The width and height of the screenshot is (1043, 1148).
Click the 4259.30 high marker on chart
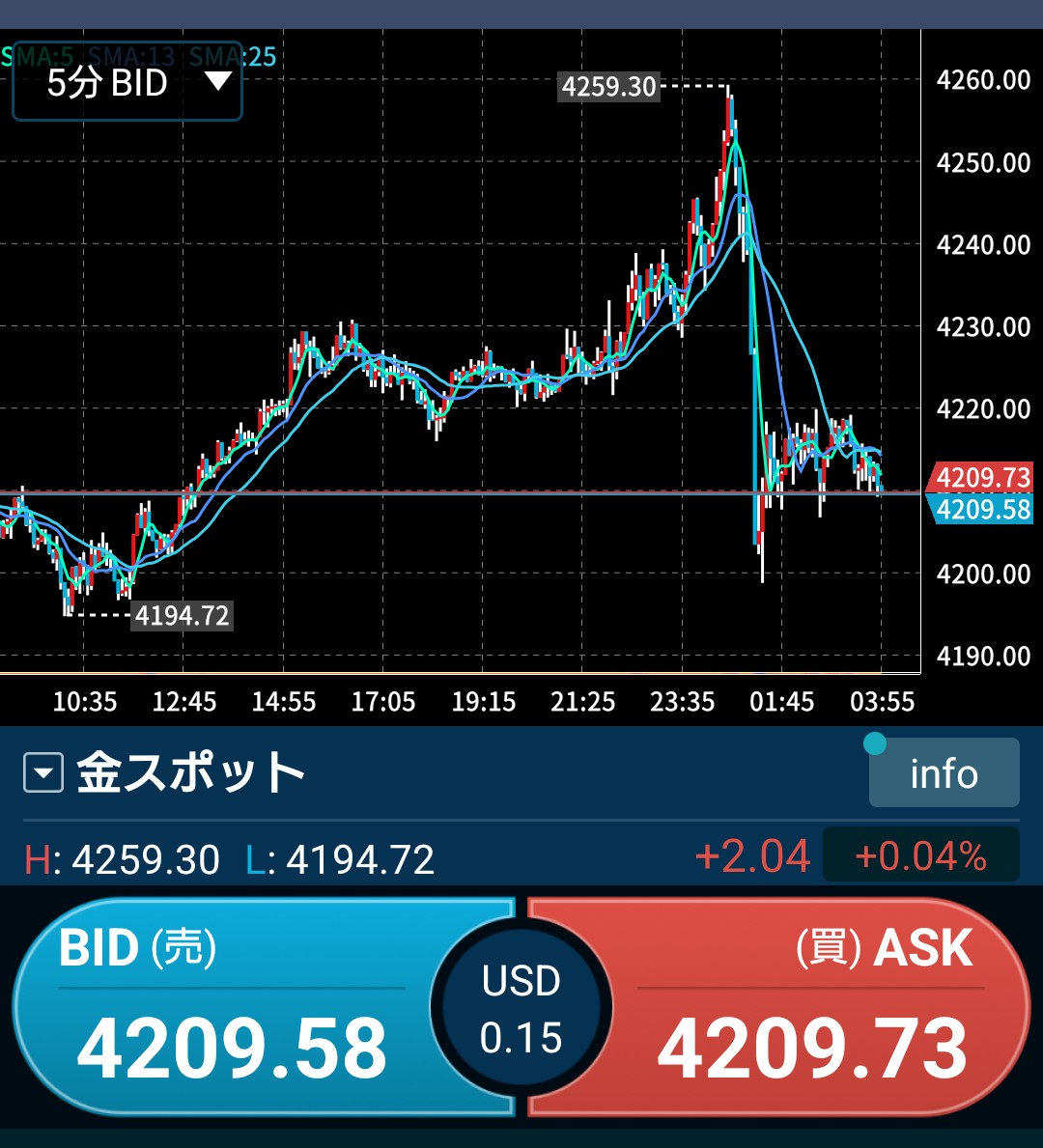click(x=608, y=87)
